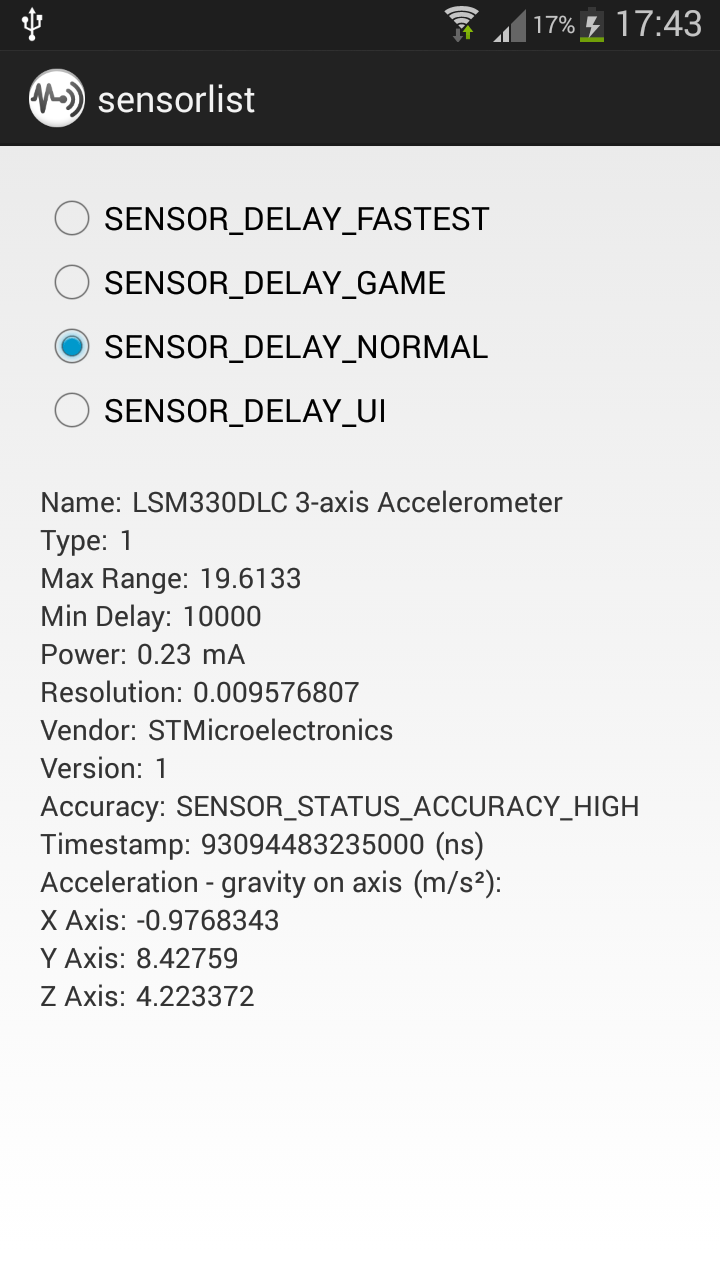The width and height of the screenshot is (720, 1280).
Task: Click the sensorlist title text
Action: coord(176,98)
